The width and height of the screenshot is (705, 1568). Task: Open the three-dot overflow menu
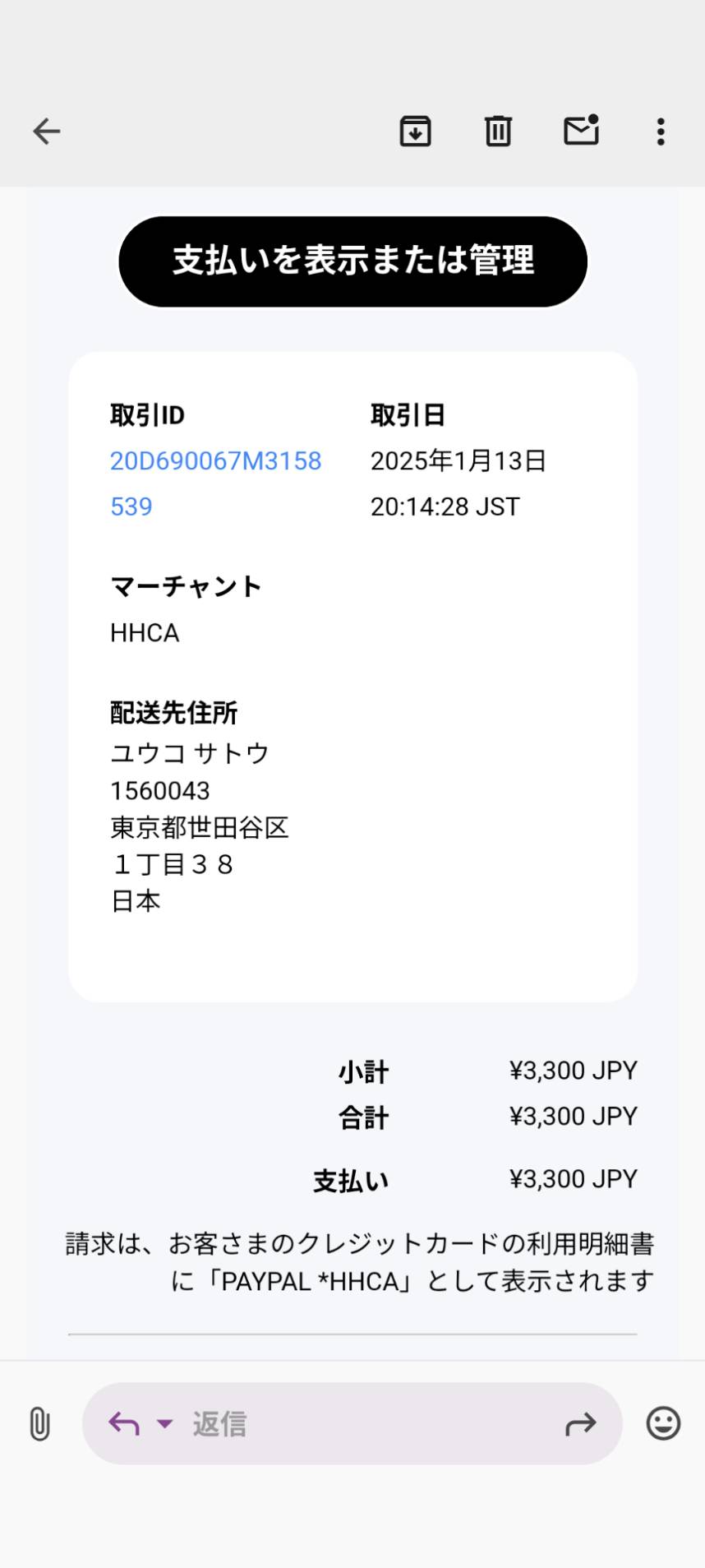tap(661, 132)
